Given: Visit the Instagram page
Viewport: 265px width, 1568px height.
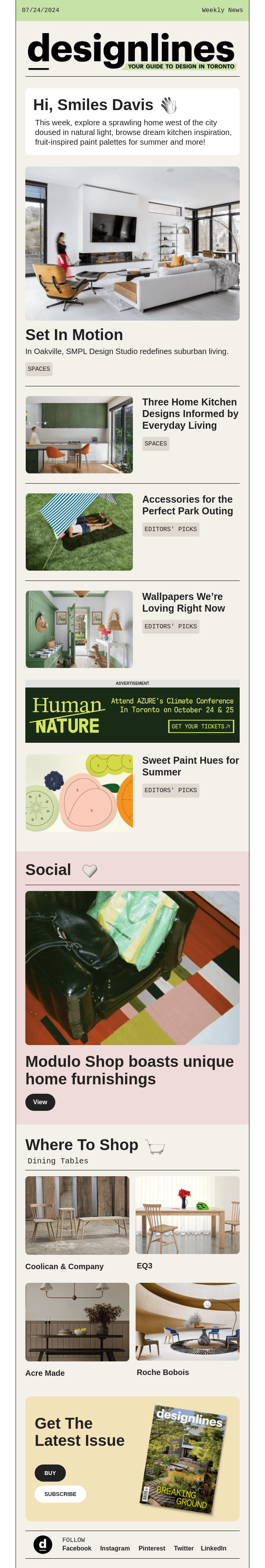Looking at the screenshot, I should [x=115, y=1548].
